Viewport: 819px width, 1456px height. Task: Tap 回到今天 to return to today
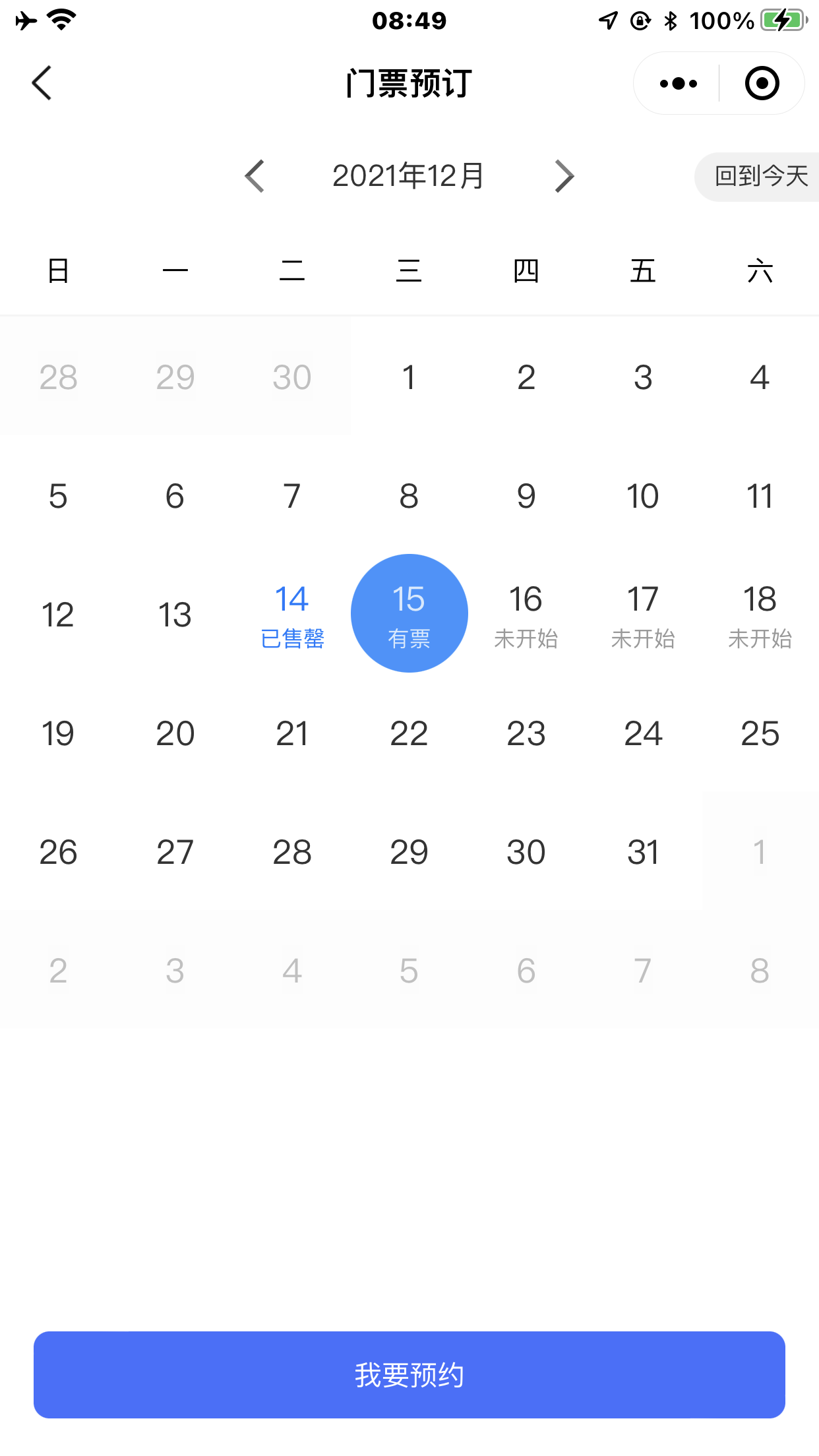pyautogui.click(x=757, y=177)
